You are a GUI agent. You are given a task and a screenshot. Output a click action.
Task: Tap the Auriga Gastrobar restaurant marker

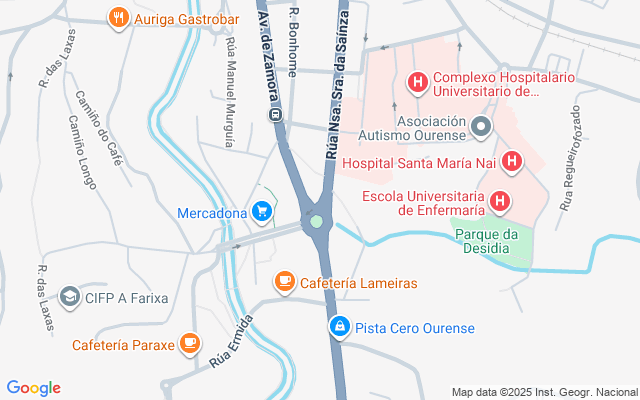click(118, 17)
